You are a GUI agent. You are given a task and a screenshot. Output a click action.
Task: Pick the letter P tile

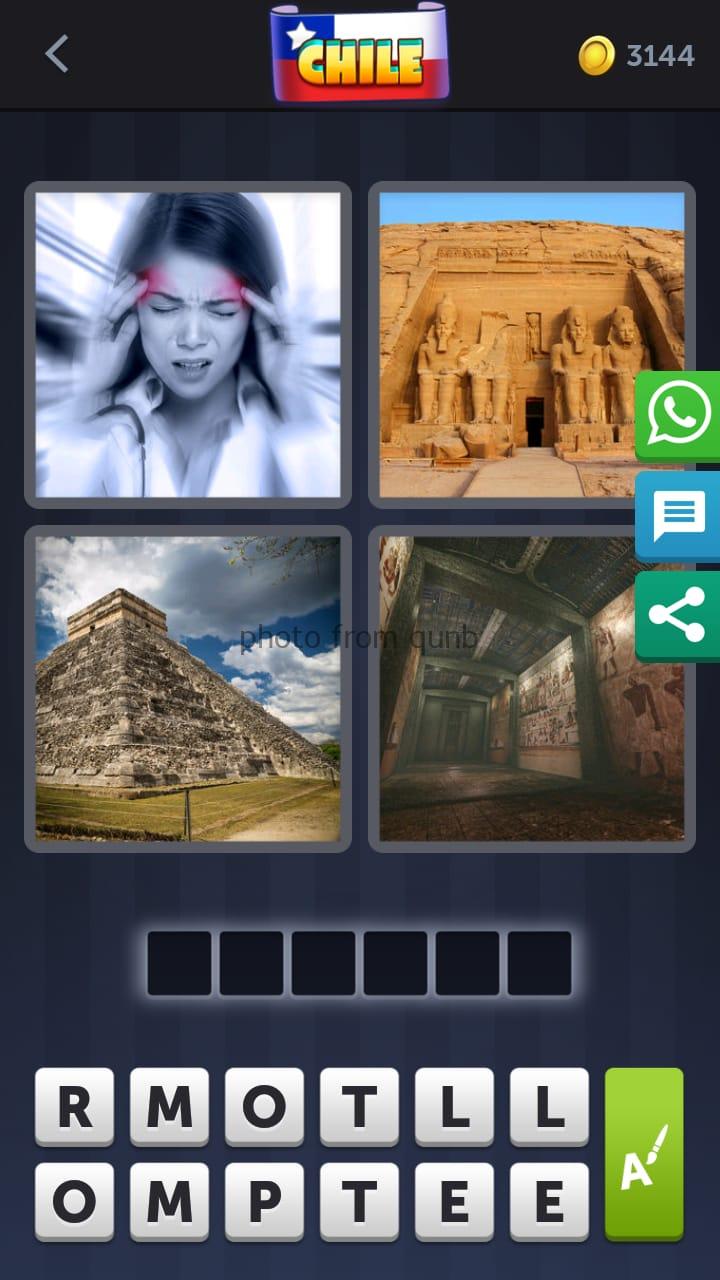[264, 1201]
